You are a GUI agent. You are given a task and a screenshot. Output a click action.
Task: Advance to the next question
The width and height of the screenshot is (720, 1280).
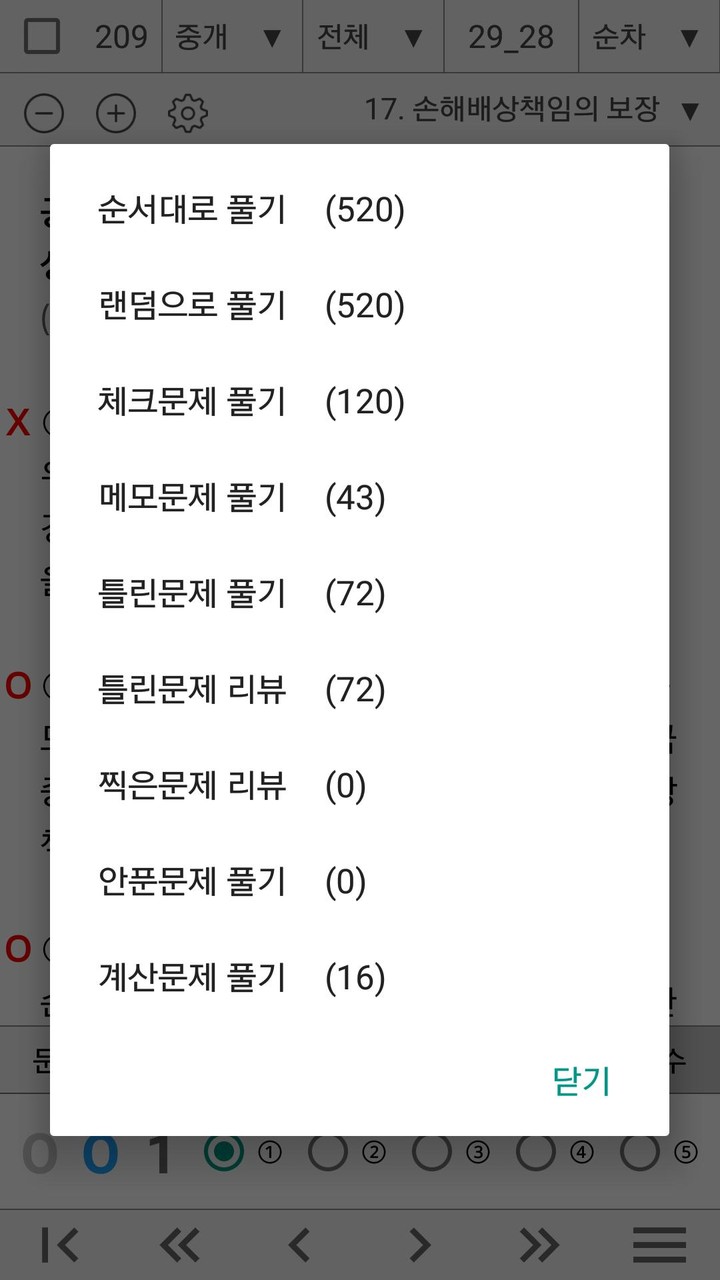pyautogui.click(x=418, y=1243)
